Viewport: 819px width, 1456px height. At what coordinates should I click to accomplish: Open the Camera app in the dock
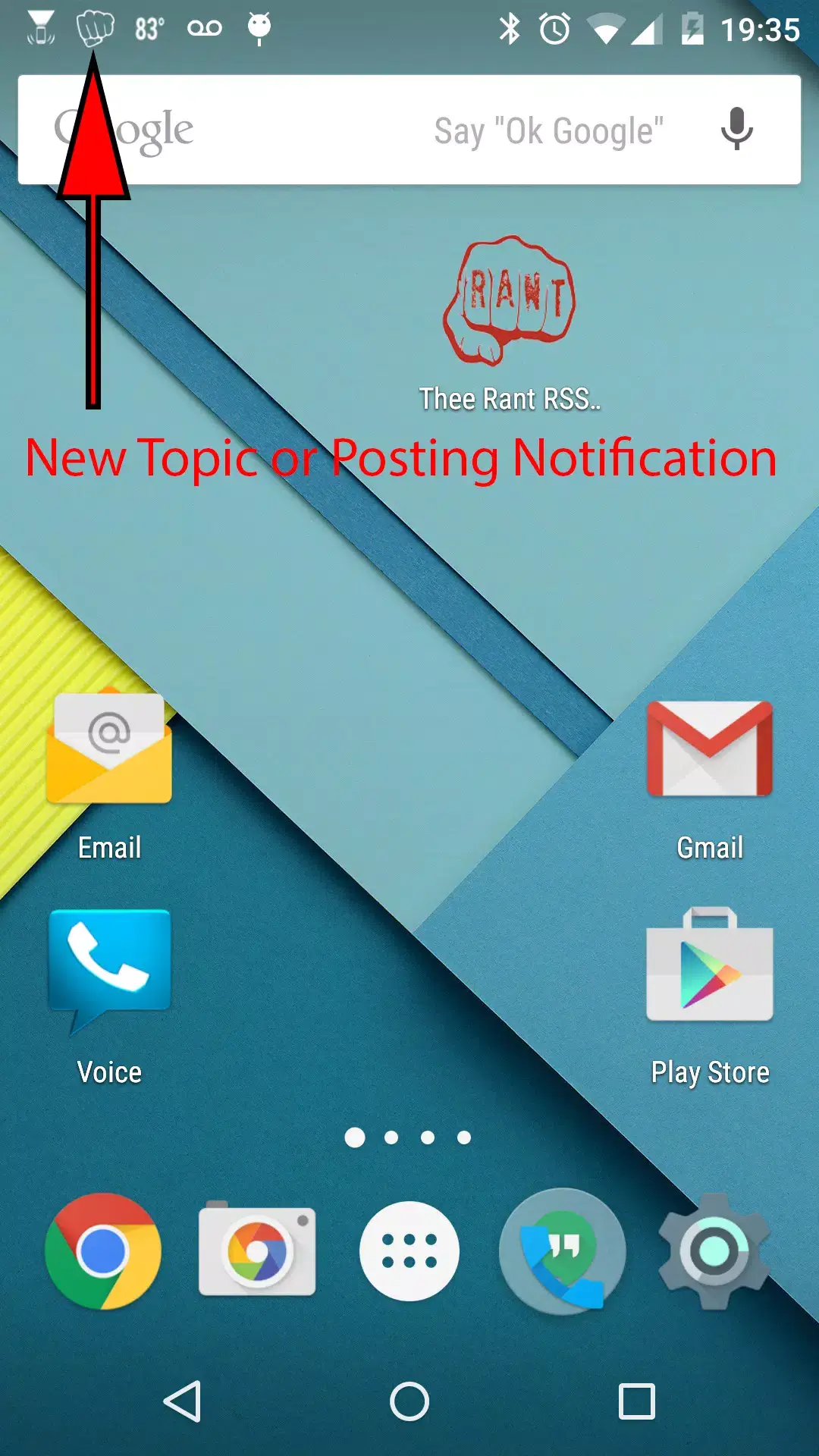[256, 1251]
